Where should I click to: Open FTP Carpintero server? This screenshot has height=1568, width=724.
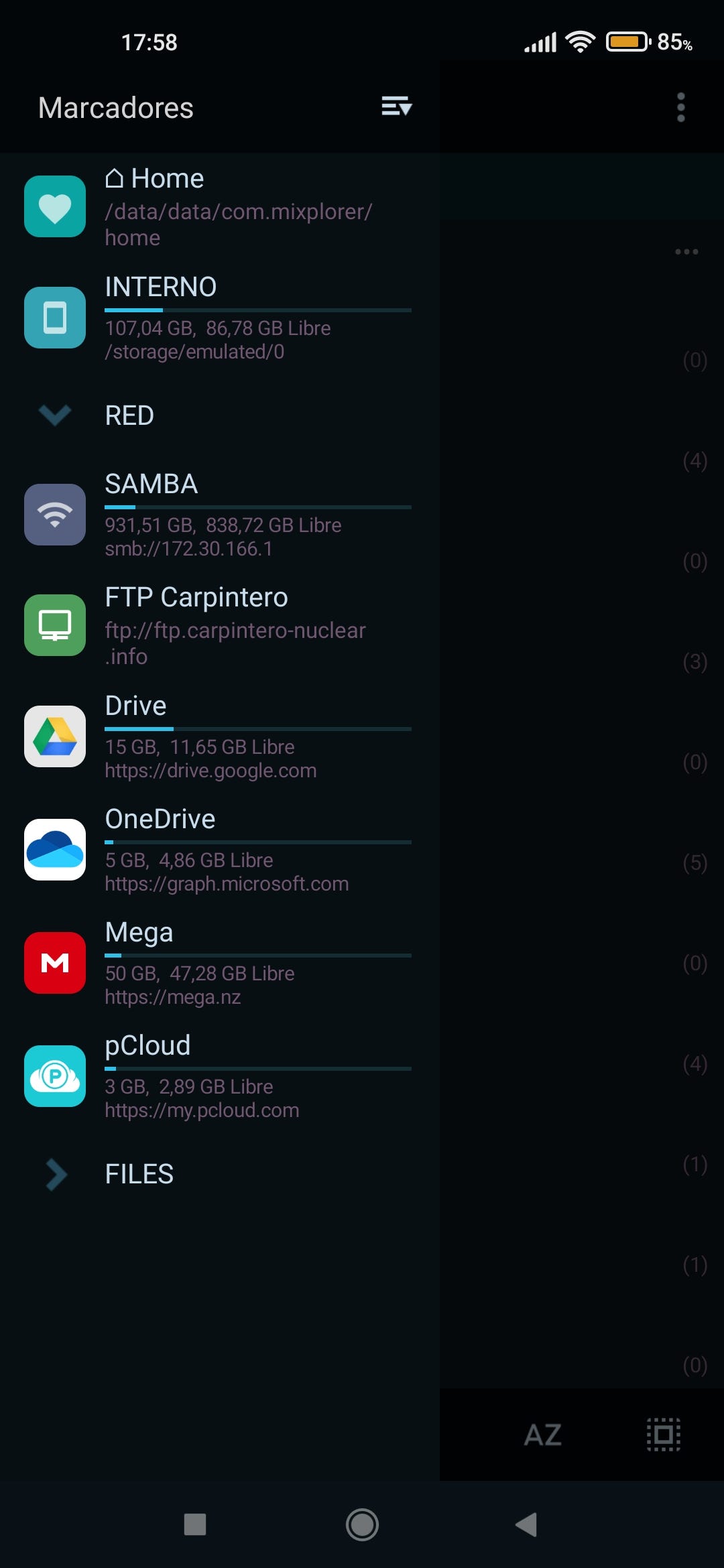click(215, 625)
